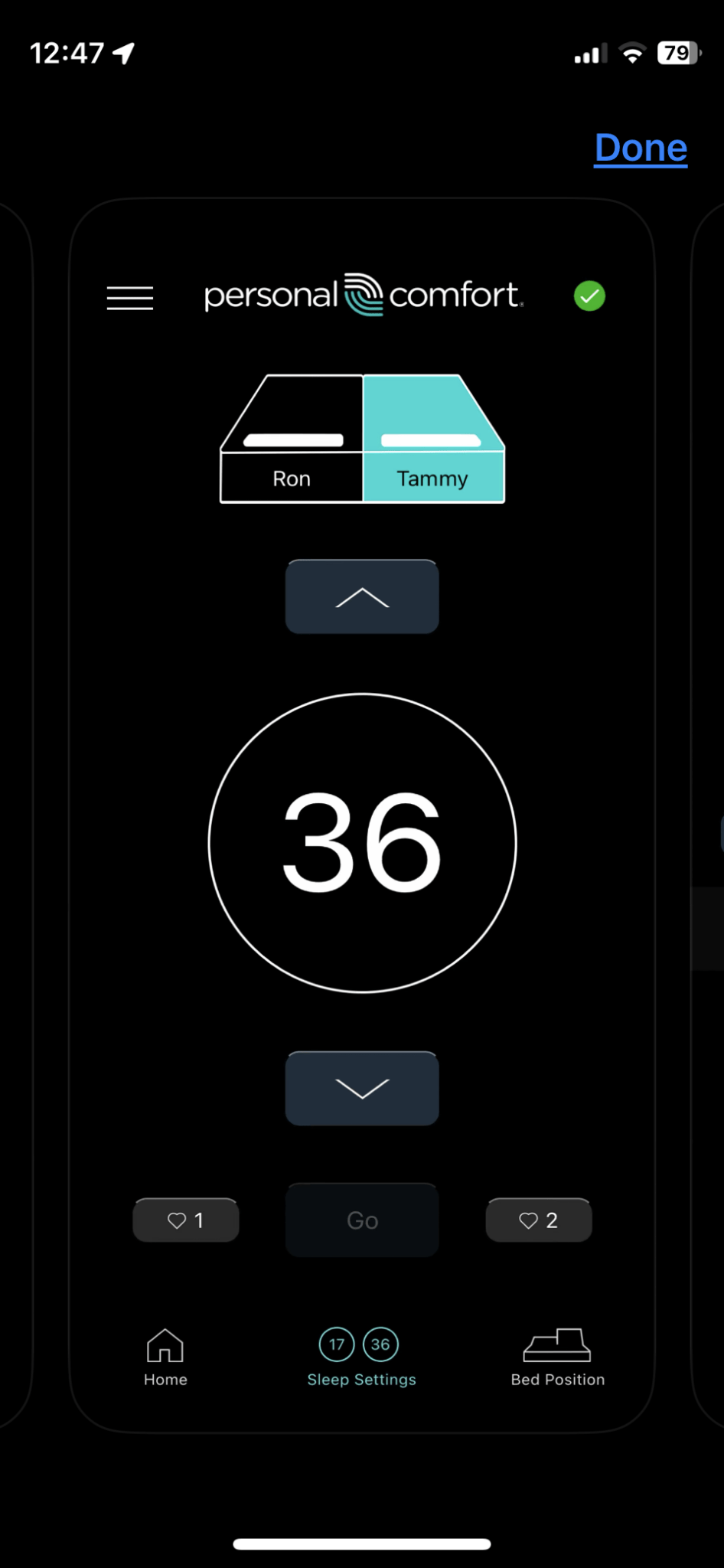The width and height of the screenshot is (724, 1568).
Task: Tap the green connection status checkmark
Action: pos(589,296)
